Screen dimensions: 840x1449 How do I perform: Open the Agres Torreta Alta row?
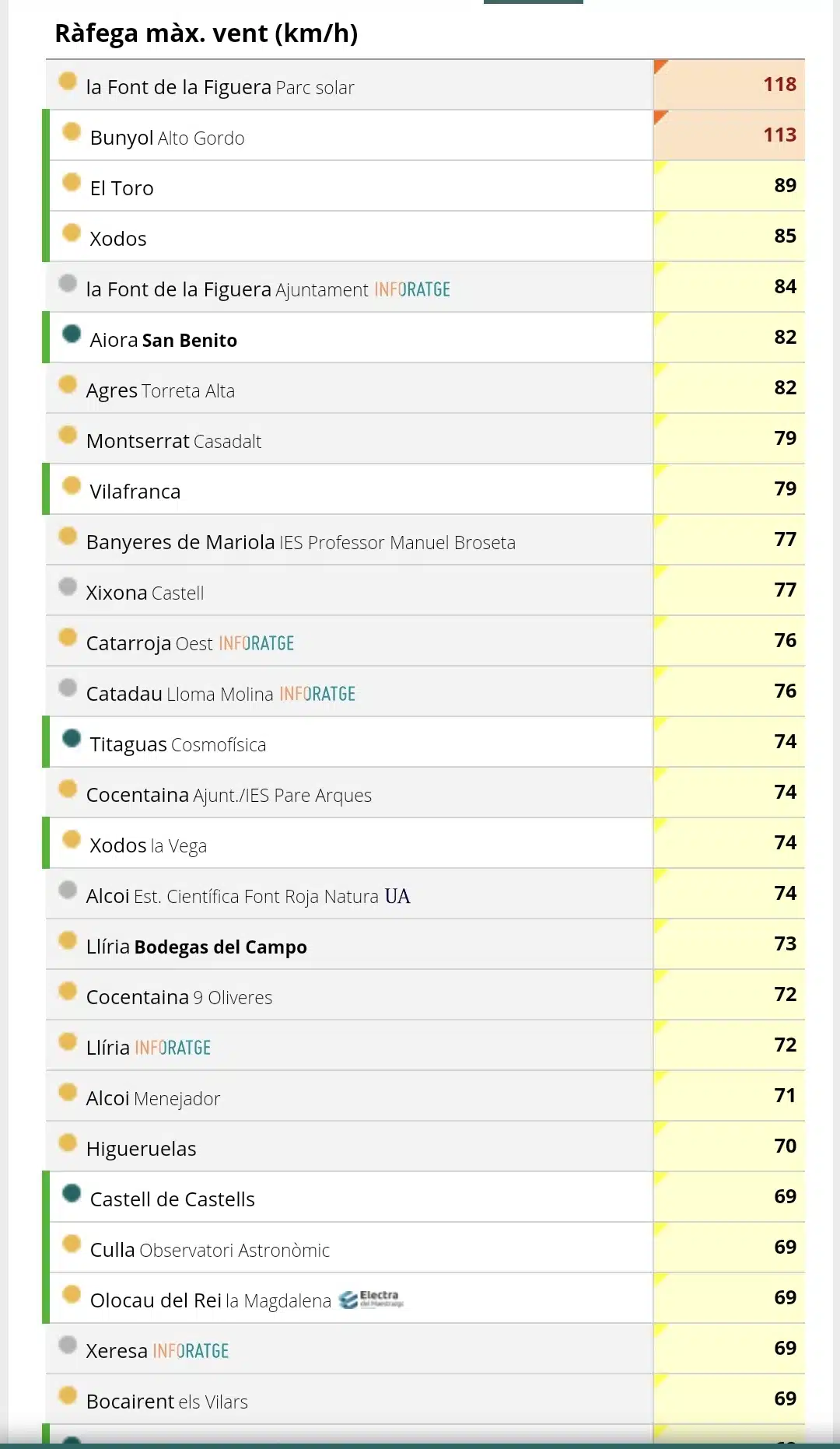425,388
